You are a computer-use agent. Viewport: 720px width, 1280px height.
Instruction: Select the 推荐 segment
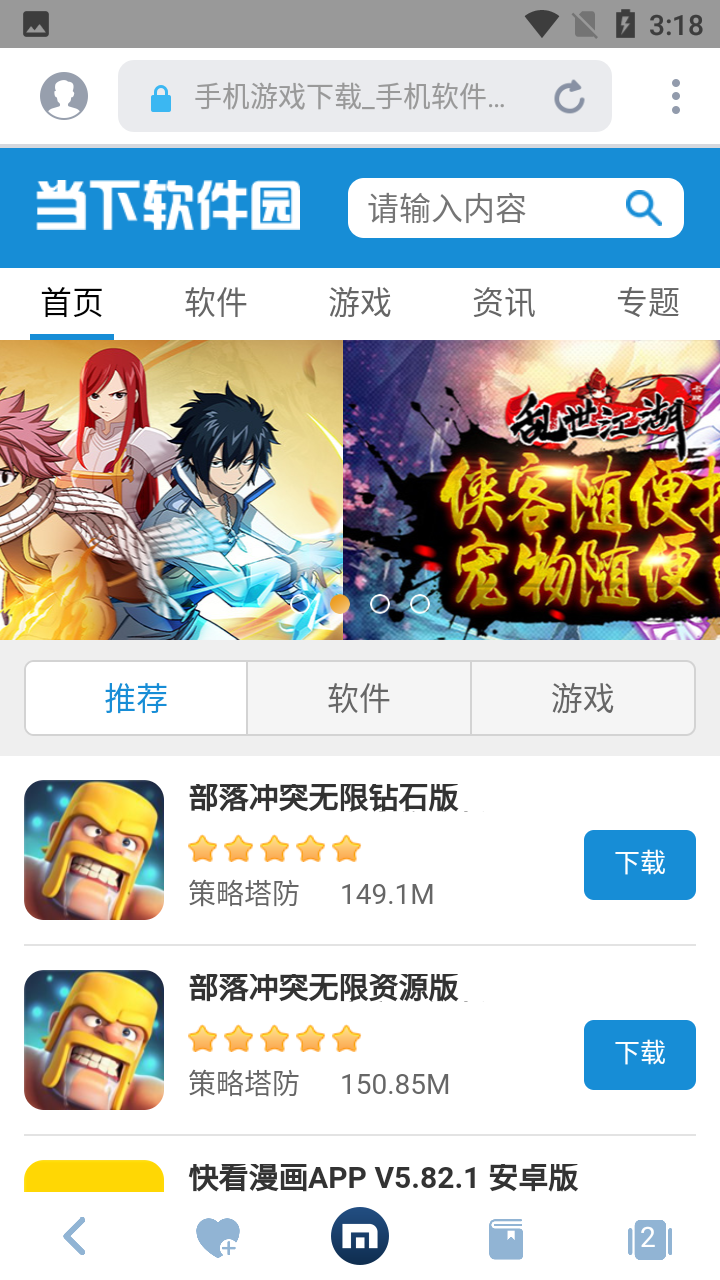click(136, 698)
